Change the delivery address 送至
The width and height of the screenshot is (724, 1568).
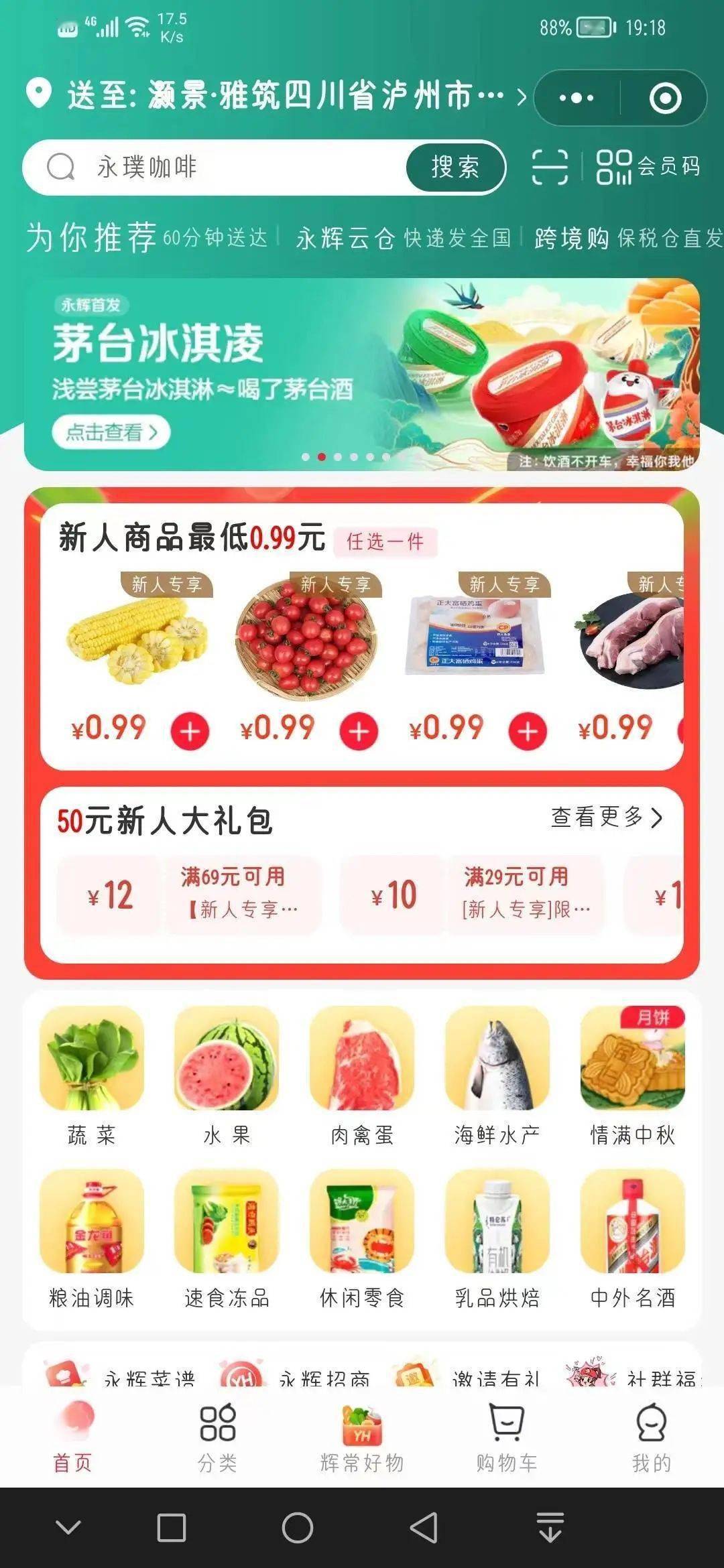tap(275, 96)
